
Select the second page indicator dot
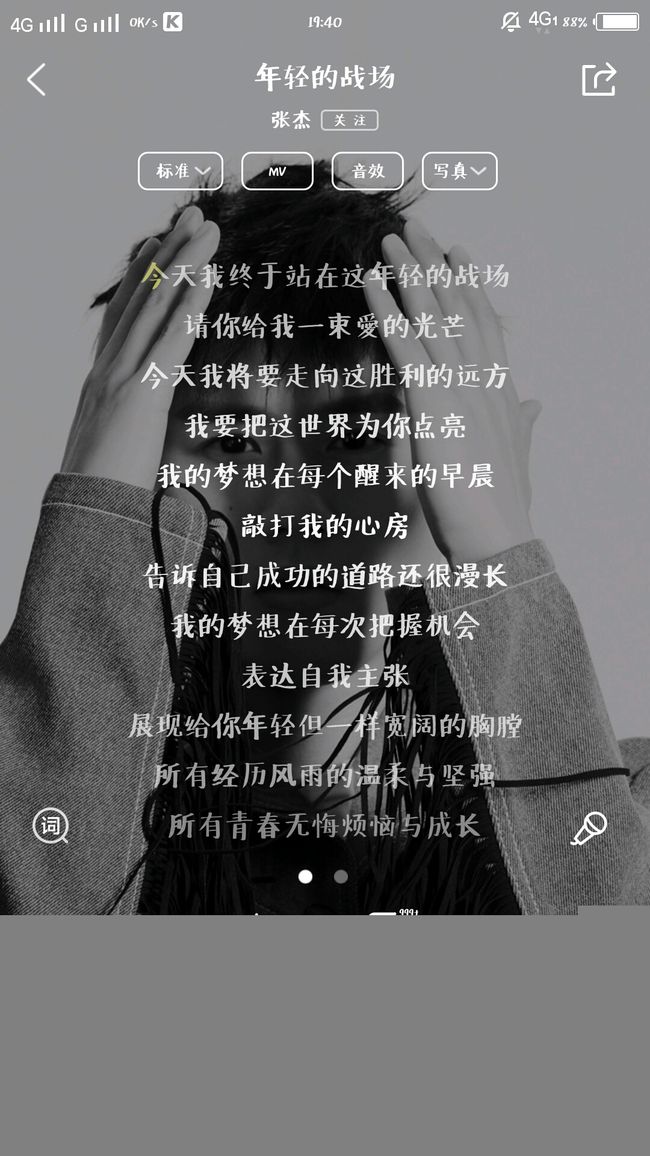click(340, 877)
